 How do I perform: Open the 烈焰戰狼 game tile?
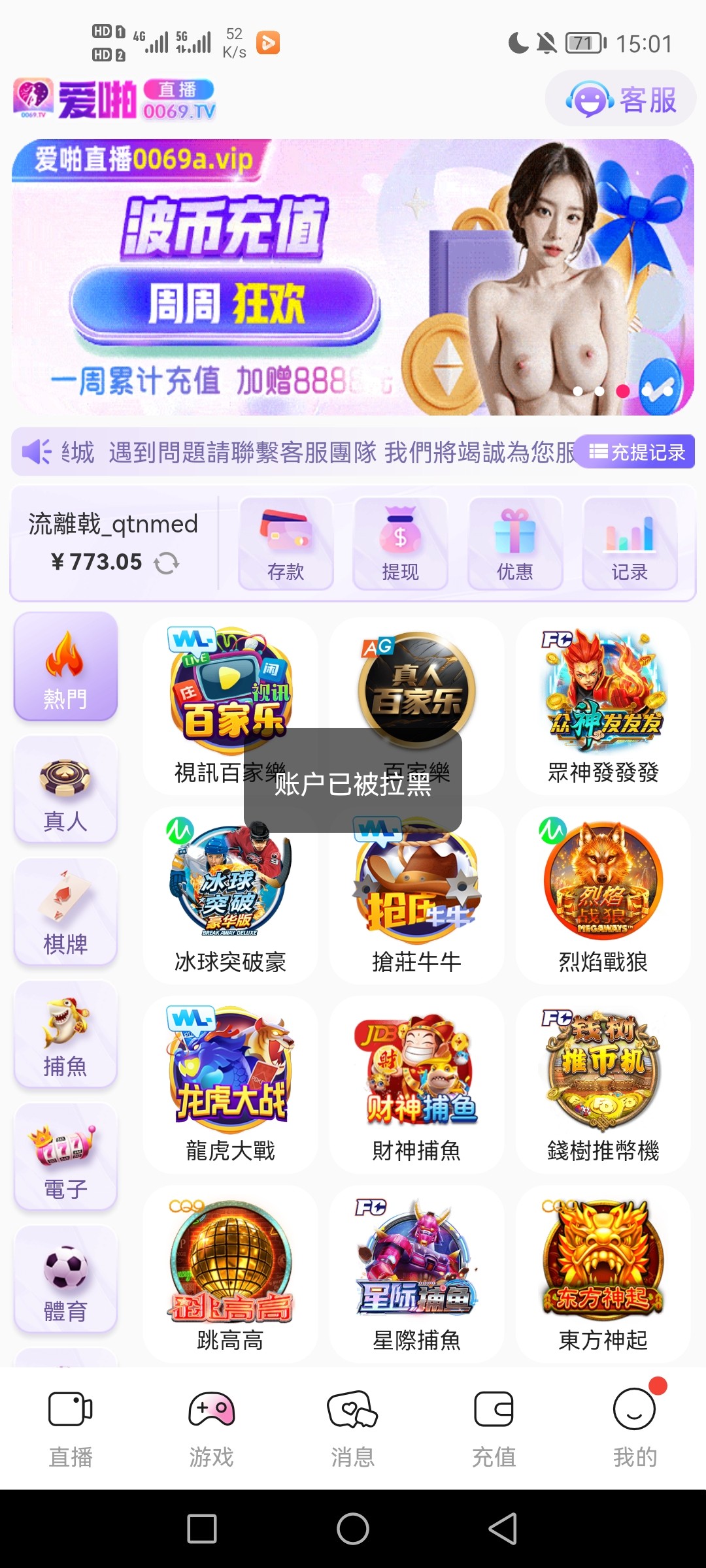603,895
